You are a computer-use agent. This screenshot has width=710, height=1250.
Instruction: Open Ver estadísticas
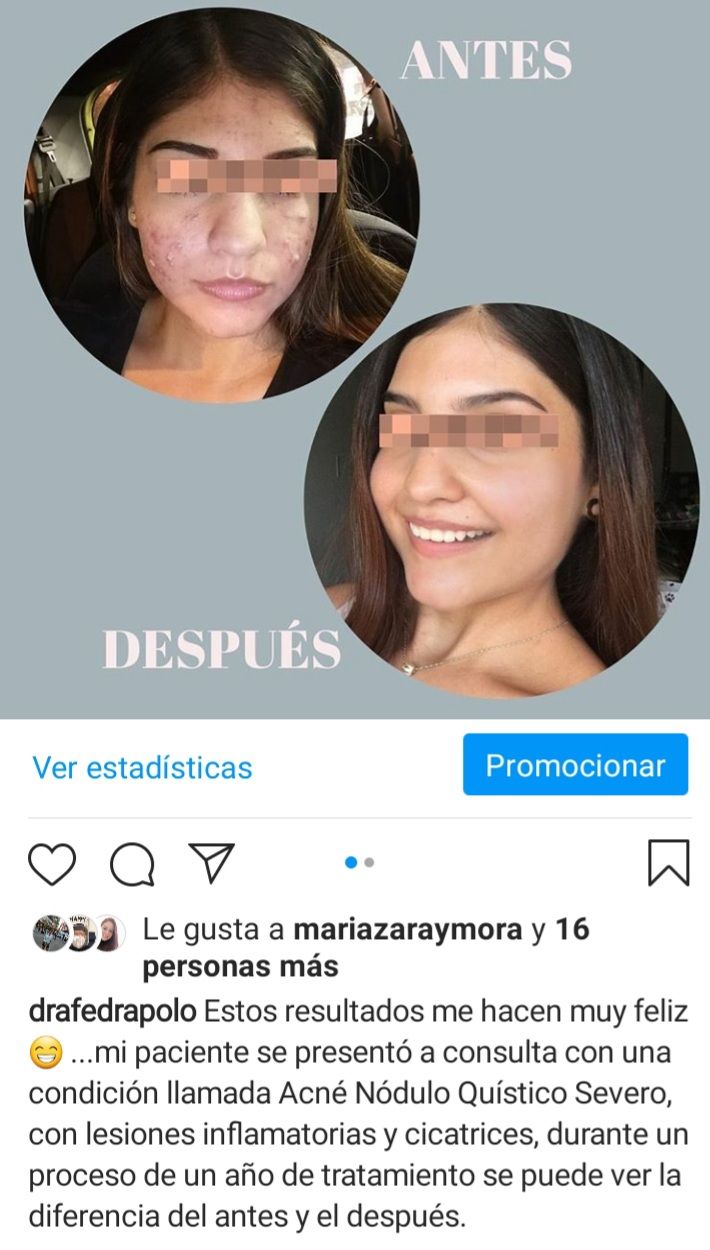(142, 768)
